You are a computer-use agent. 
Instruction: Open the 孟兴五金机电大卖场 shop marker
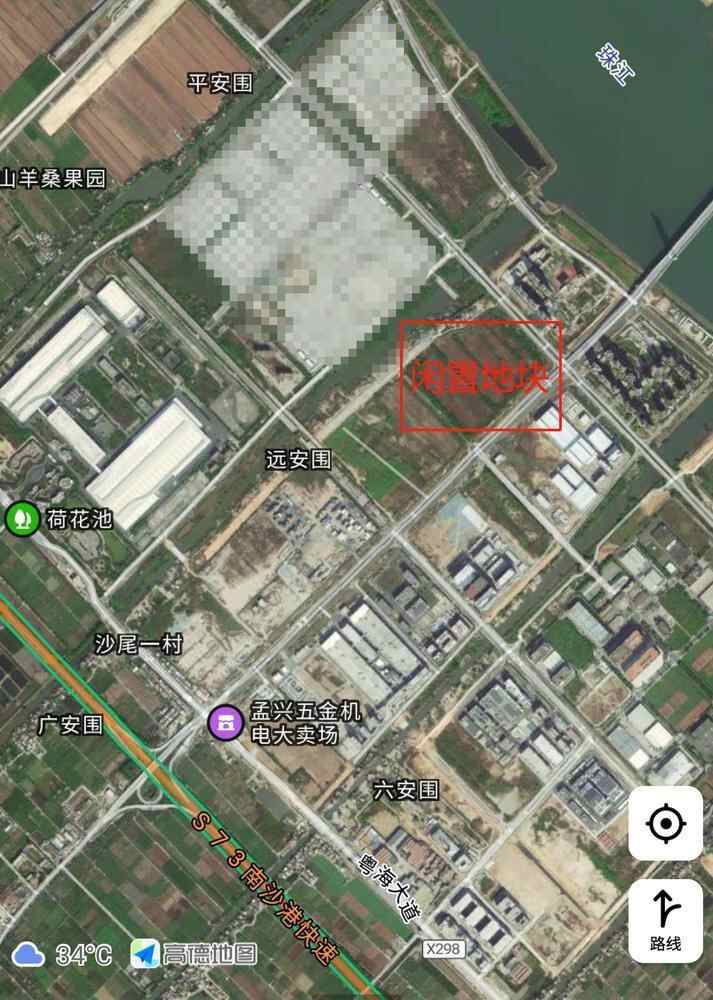tap(224, 720)
